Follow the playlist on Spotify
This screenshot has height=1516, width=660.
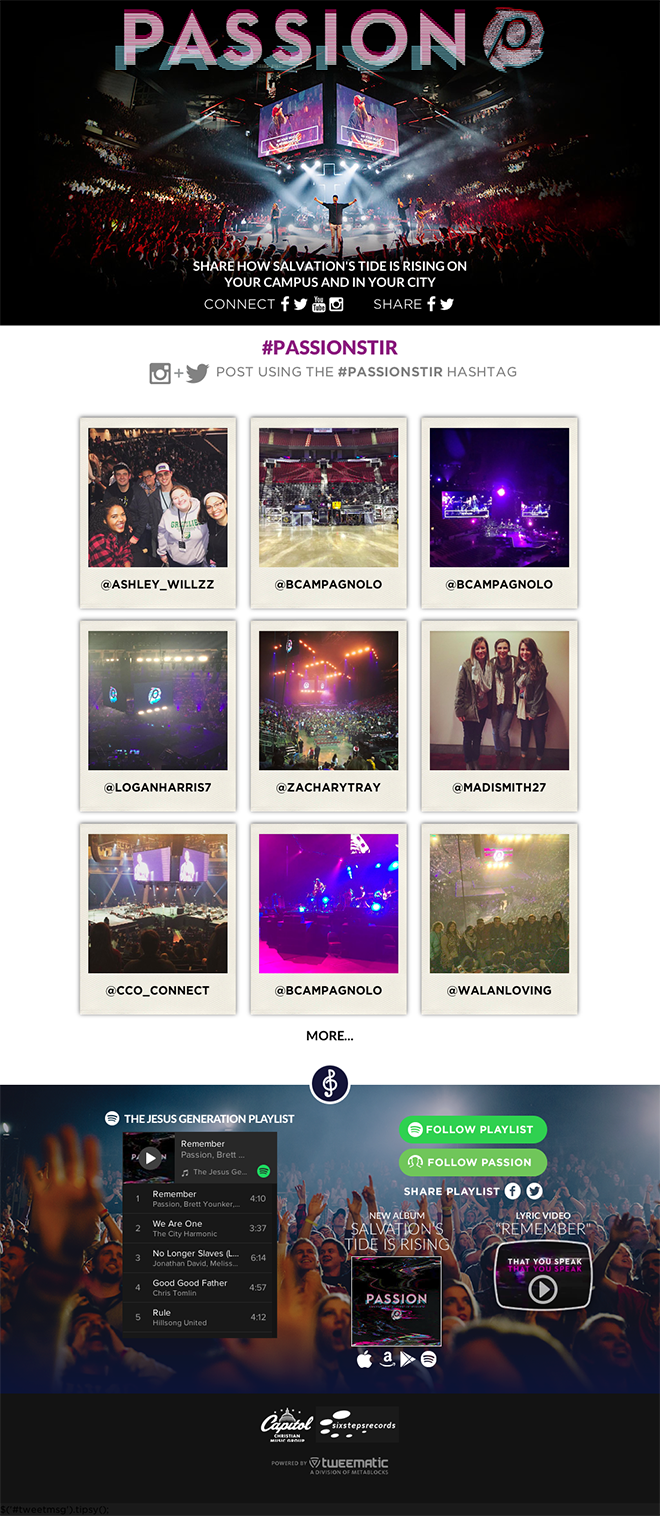(x=473, y=1129)
